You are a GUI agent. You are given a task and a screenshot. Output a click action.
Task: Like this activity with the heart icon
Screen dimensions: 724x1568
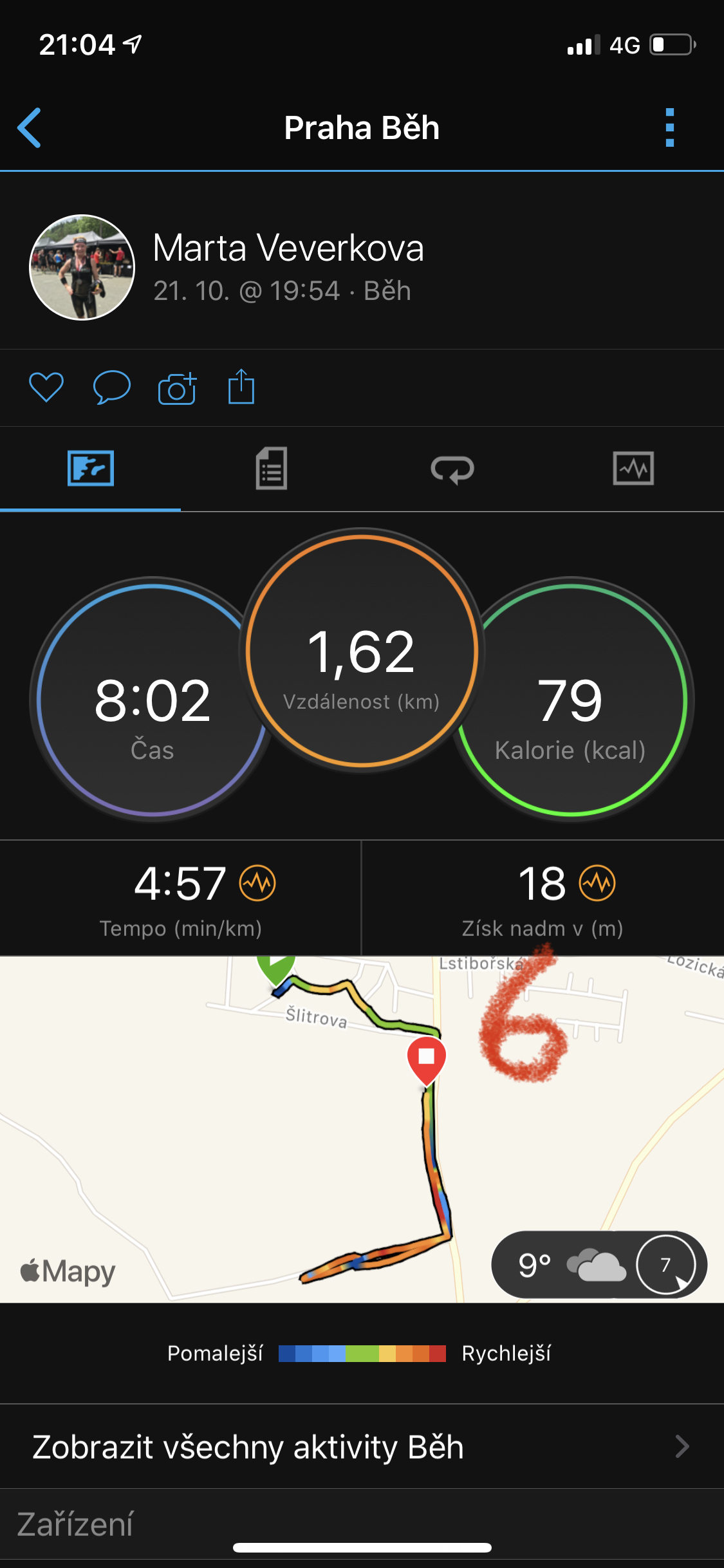click(x=46, y=387)
